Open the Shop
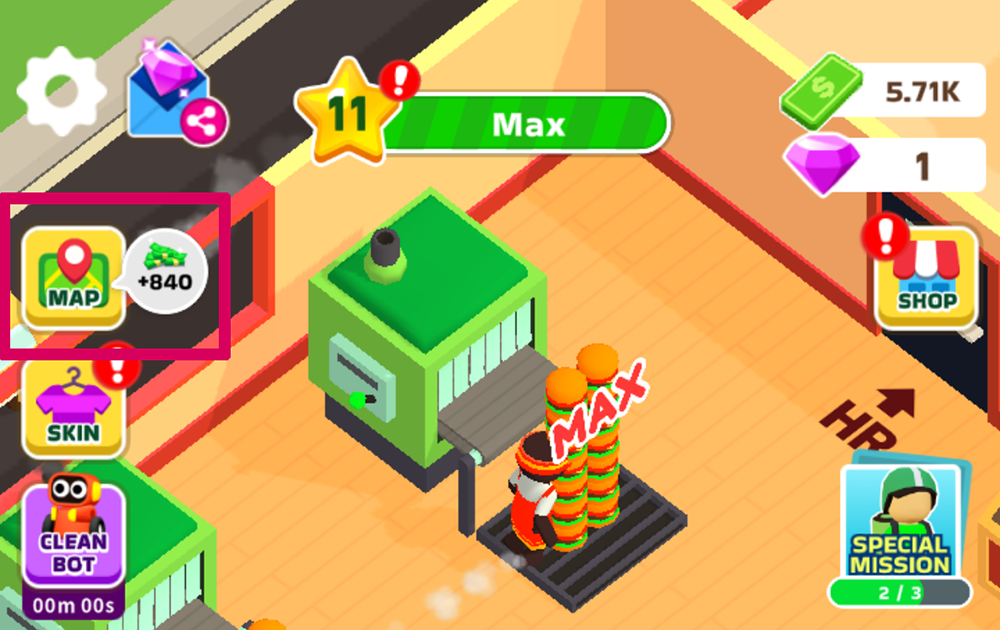The image size is (1000, 630). pyautogui.click(x=926, y=278)
